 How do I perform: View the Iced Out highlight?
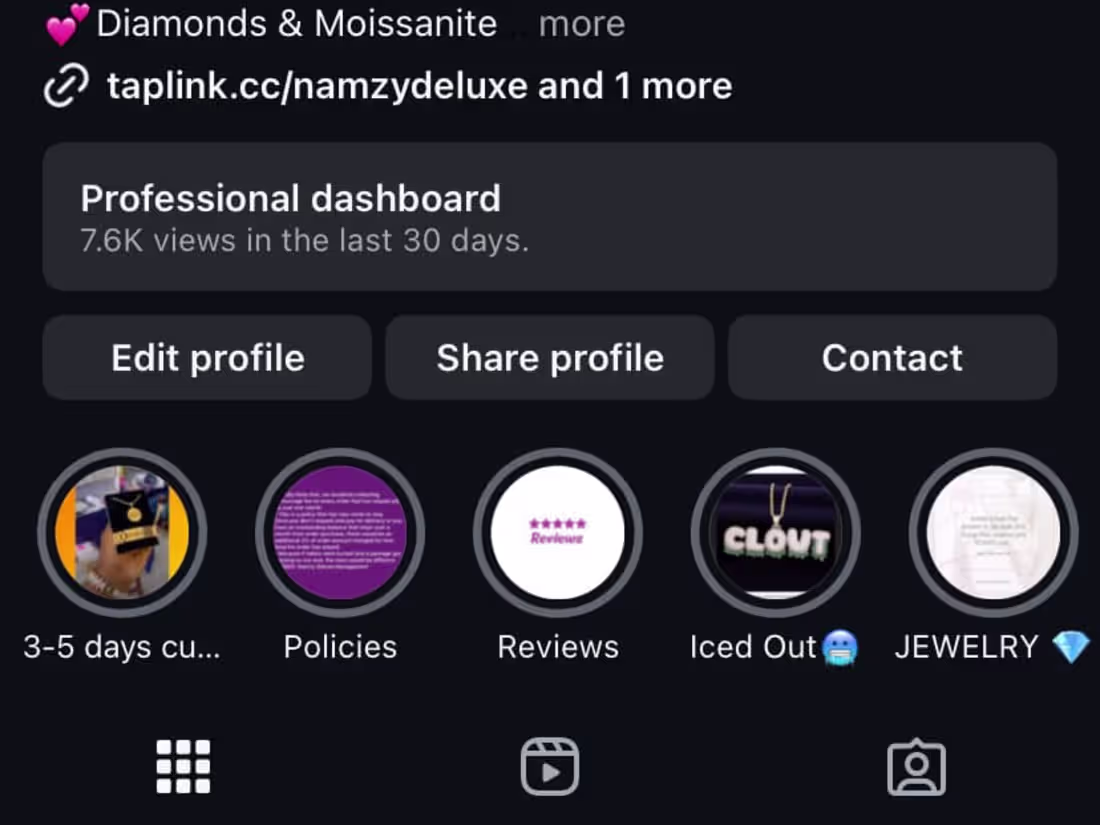point(776,532)
